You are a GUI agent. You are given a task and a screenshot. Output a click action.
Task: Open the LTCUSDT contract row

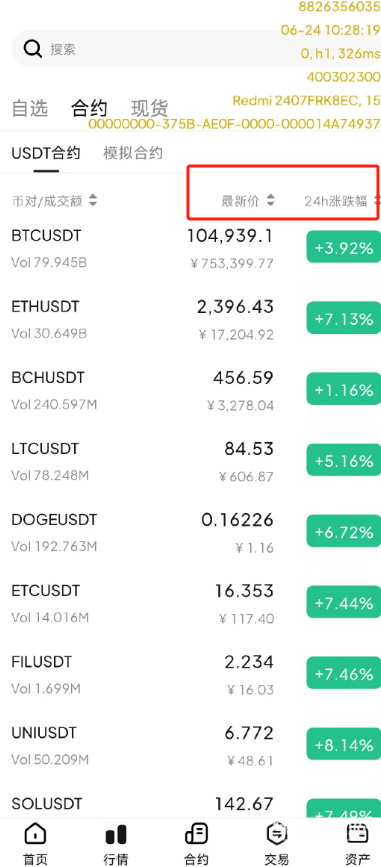pyautogui.click(x=190, y=461)
